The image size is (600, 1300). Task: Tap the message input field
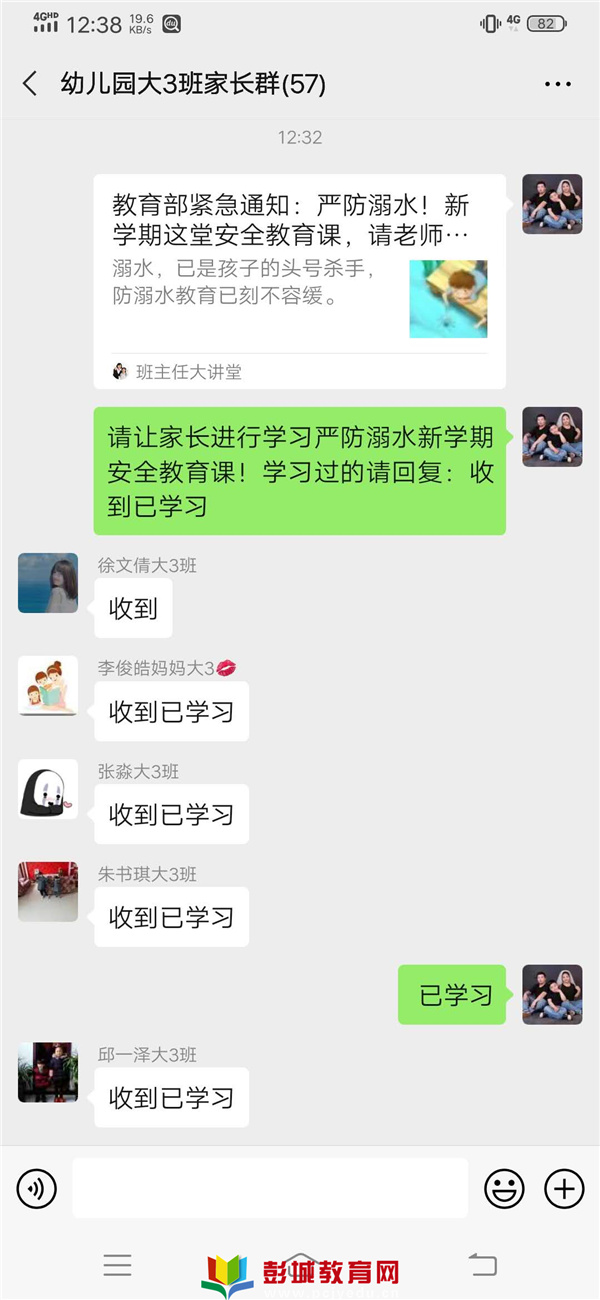tap(270, 1189)
